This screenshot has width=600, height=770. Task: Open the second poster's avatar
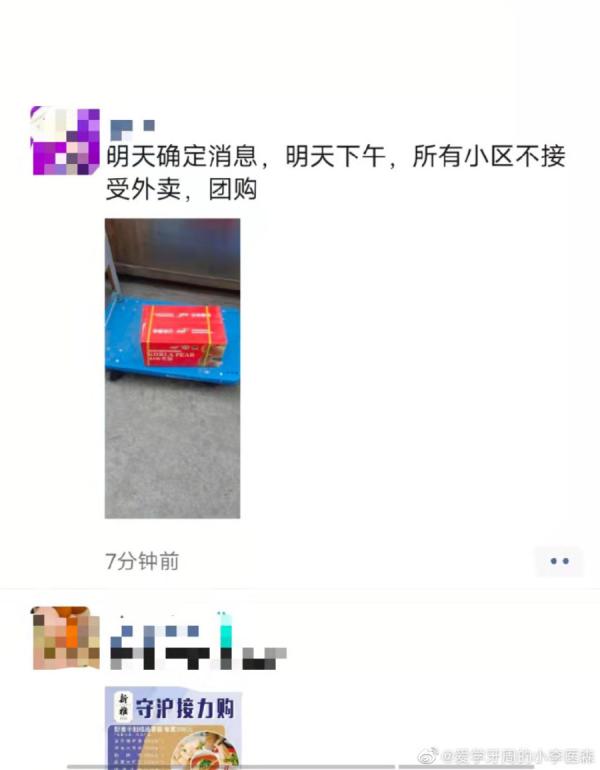click(x=65, y=638)
